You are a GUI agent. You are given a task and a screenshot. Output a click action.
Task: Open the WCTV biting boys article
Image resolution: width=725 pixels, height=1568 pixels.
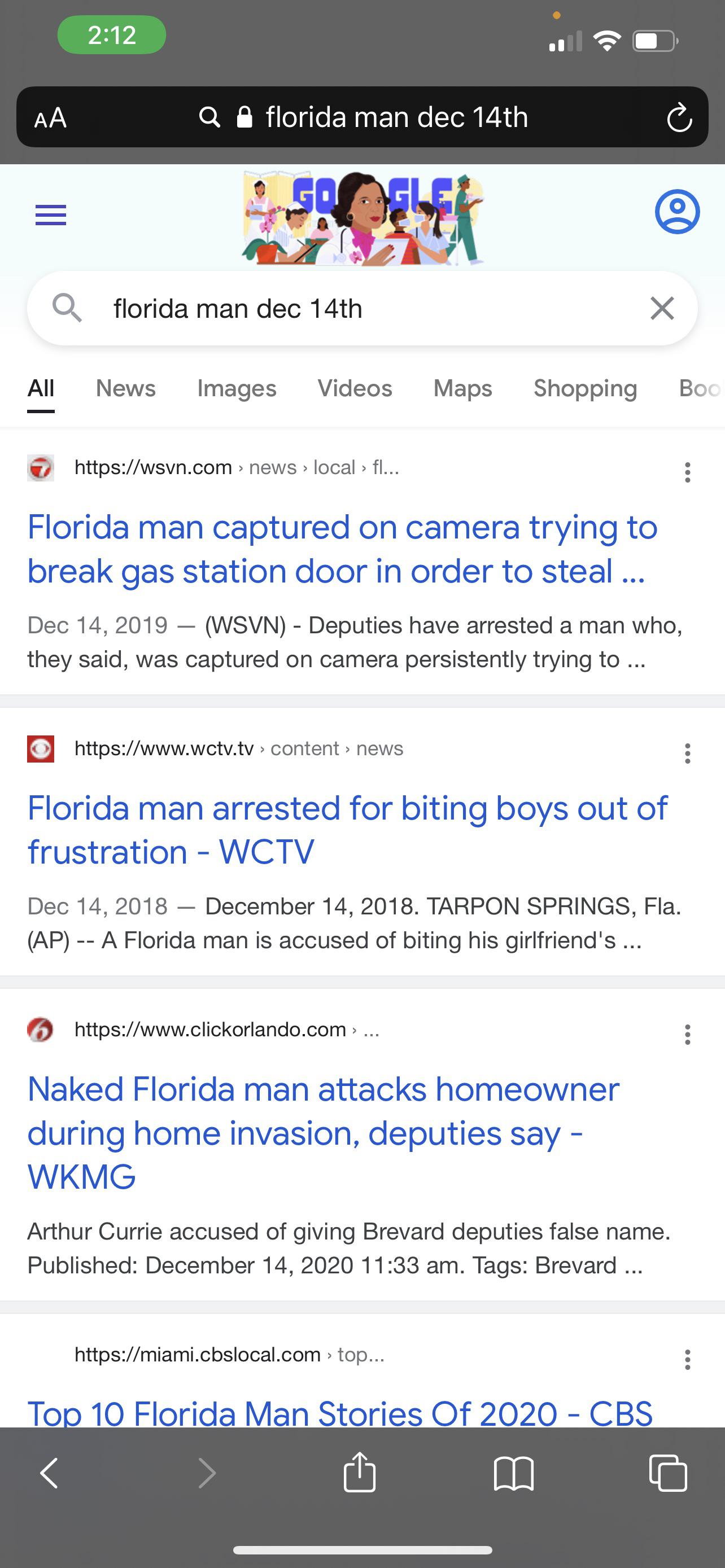(347, 830)
